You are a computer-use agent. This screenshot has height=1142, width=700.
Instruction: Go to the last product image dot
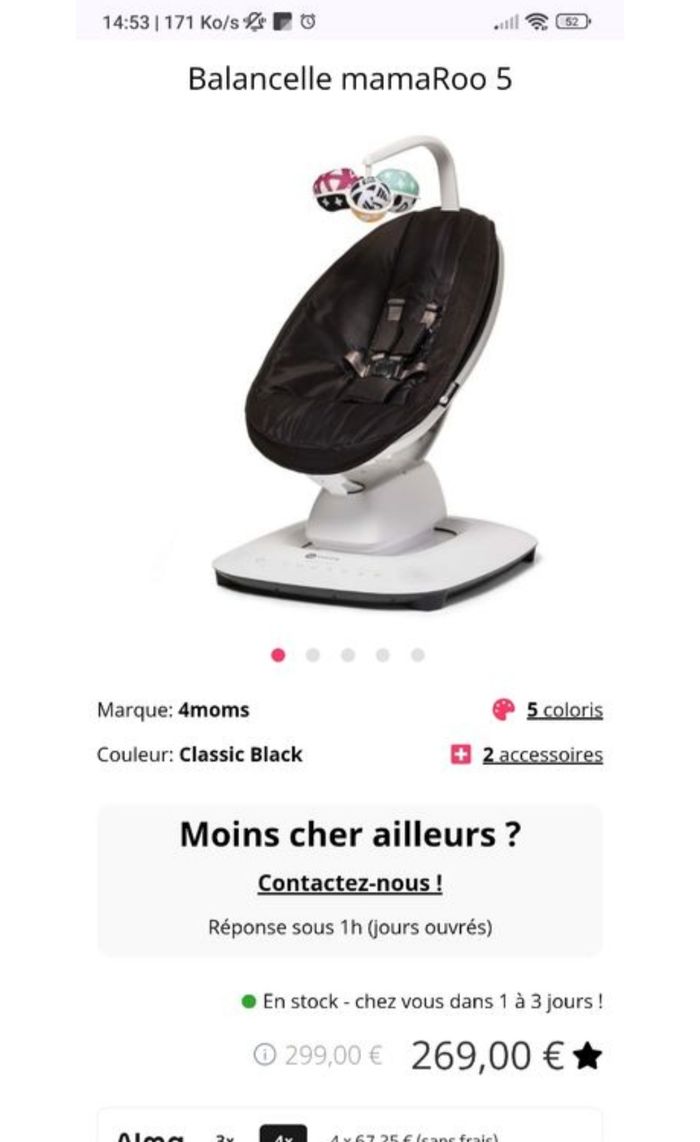(x=417, y=655)
